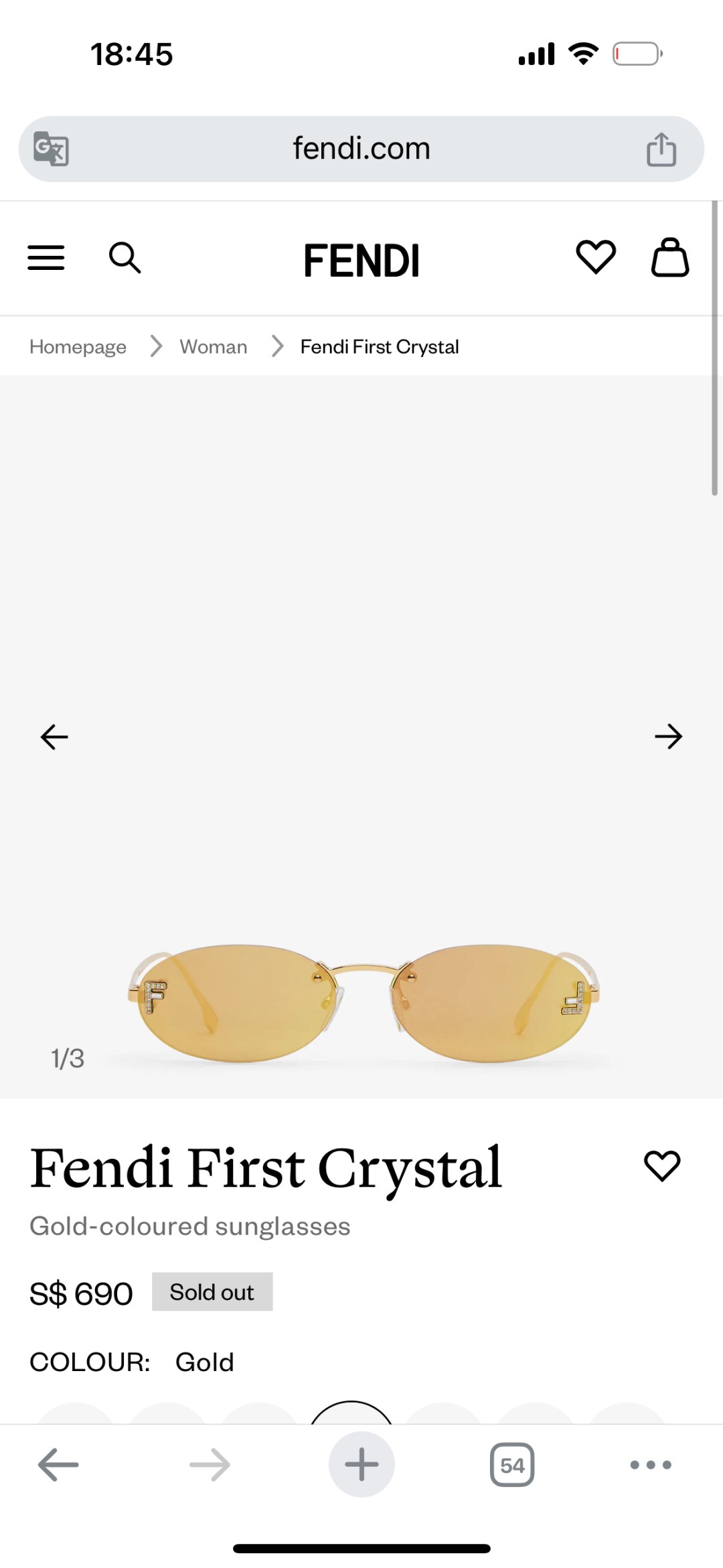
Task: Open the Woman breadcrumb
Action: [x=213, y=347]
